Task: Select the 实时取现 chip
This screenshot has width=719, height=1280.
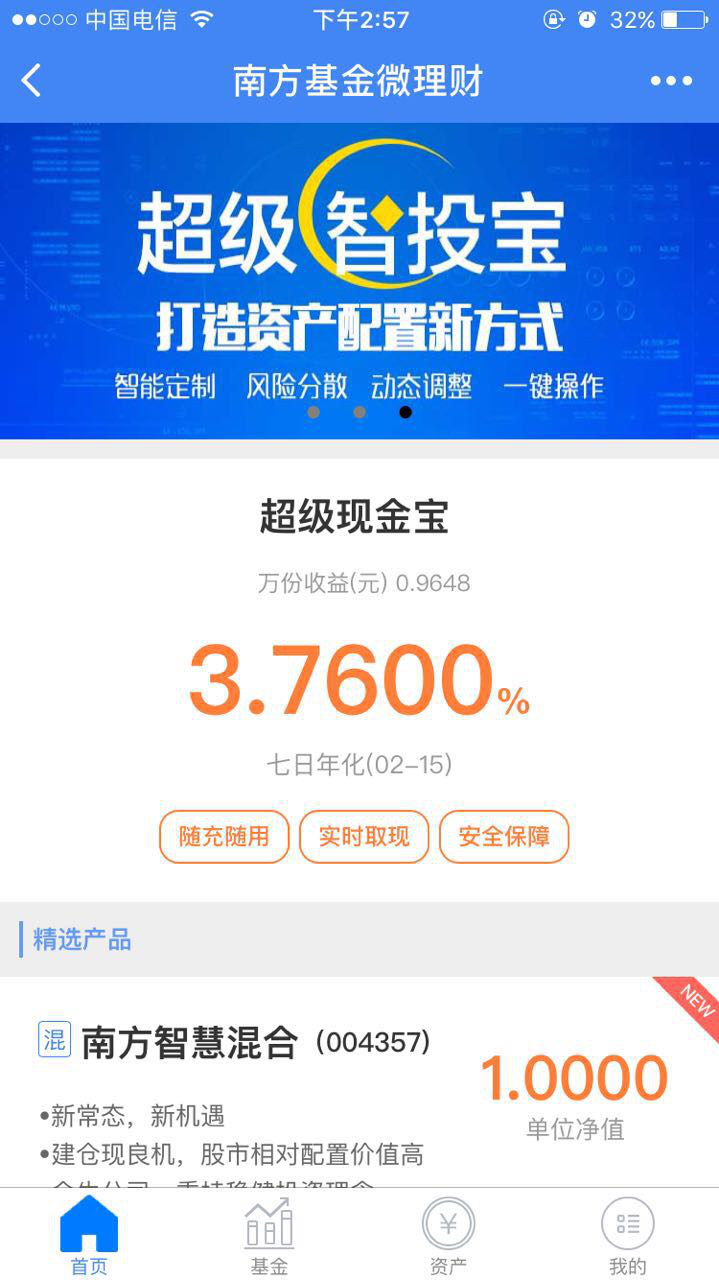Action: [364, 836]
